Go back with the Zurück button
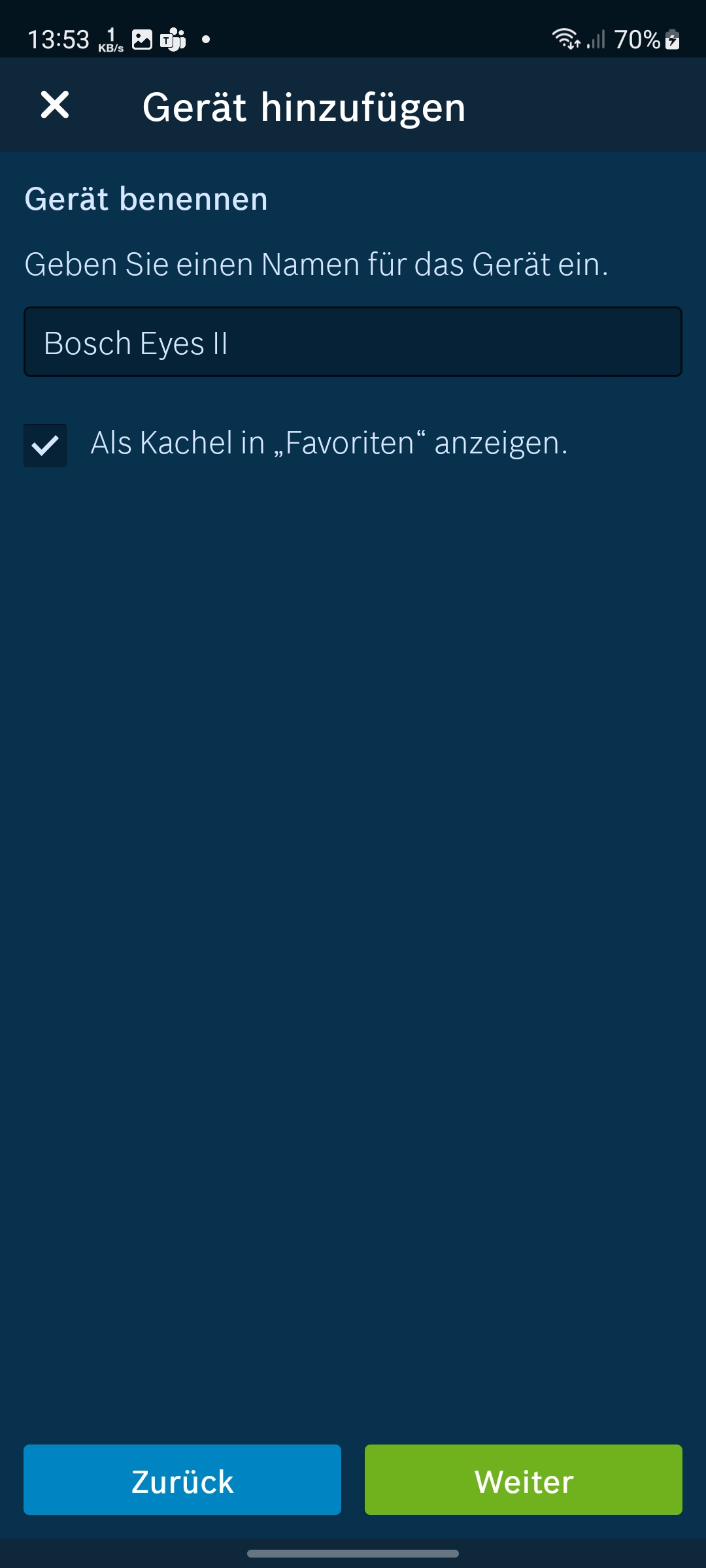The width and height of the screenshot is (706, 1568). tap(182, 1480)
